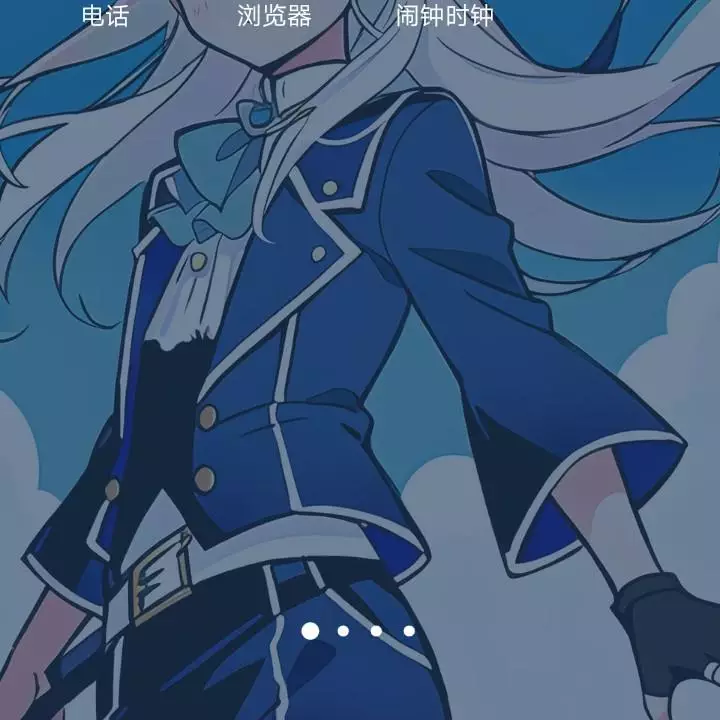The width and height of the screenshot is (720, 720).
Task: Launch the 浏览器 browser app
Action: pyautogui.click(x=274, y=14)
